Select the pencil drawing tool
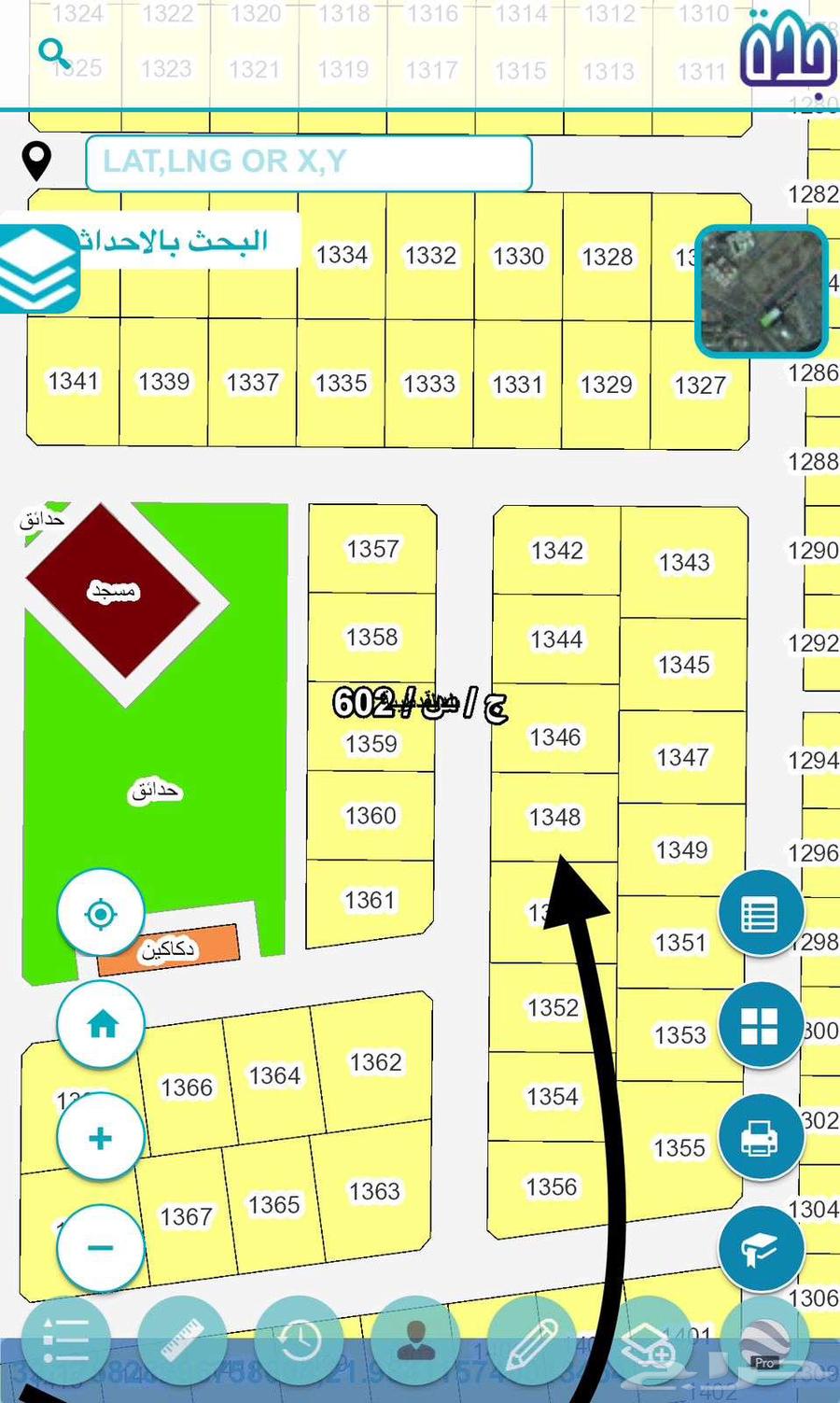 tap(532, 1341)
